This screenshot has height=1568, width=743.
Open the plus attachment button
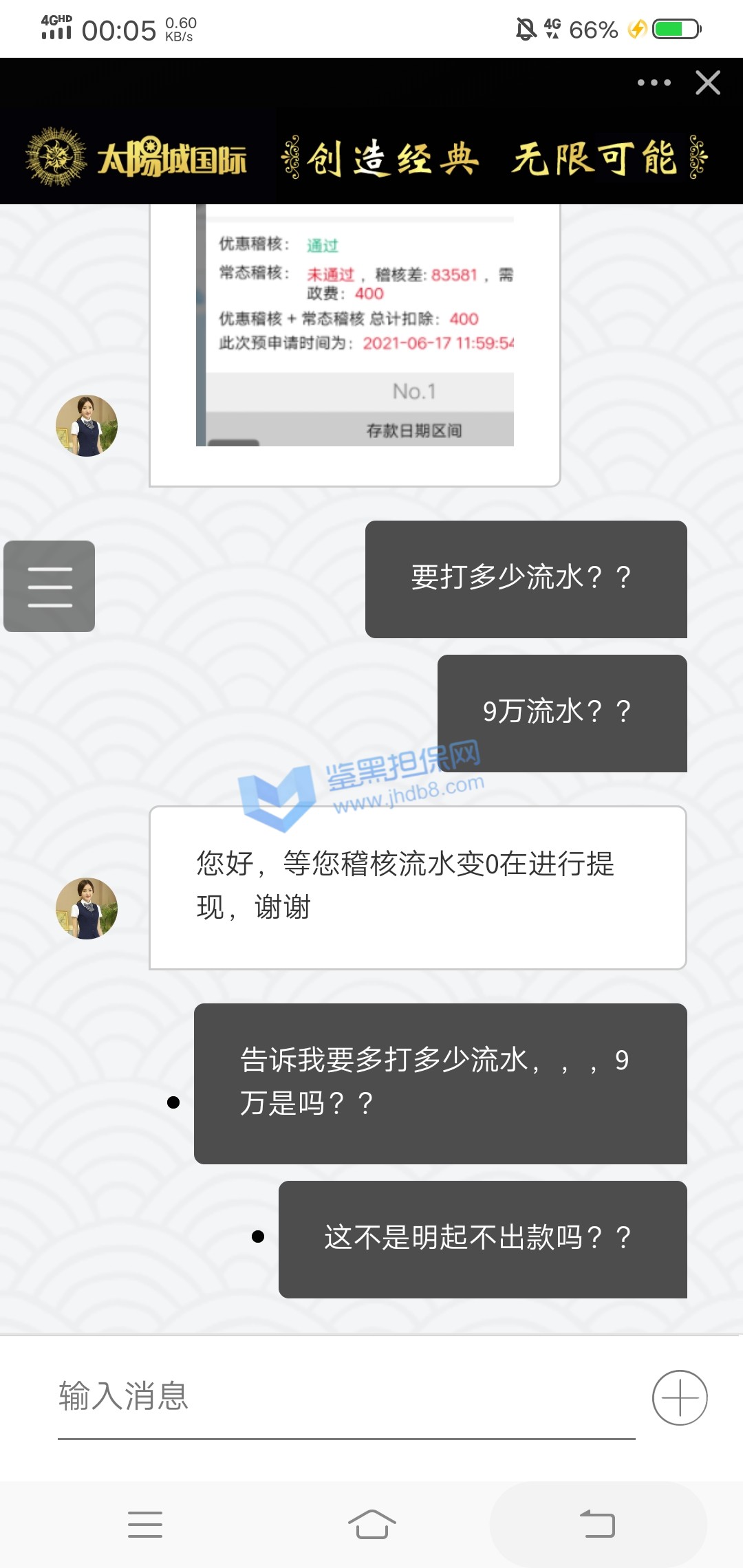point(679,1397)
